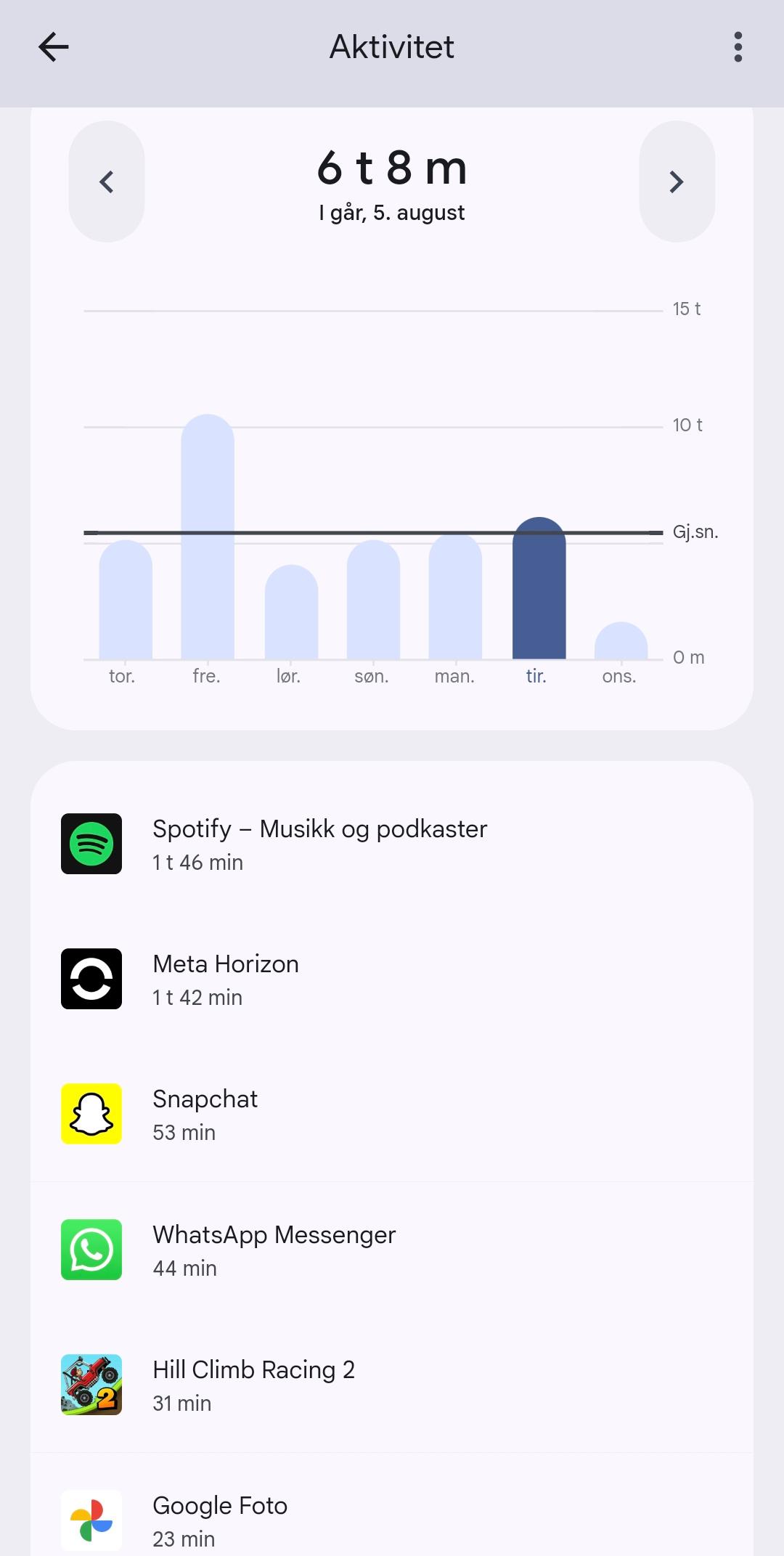Select the ons. bar in the chart
This screenshot has width=784, height=1556.
click(x=621, y=640)
